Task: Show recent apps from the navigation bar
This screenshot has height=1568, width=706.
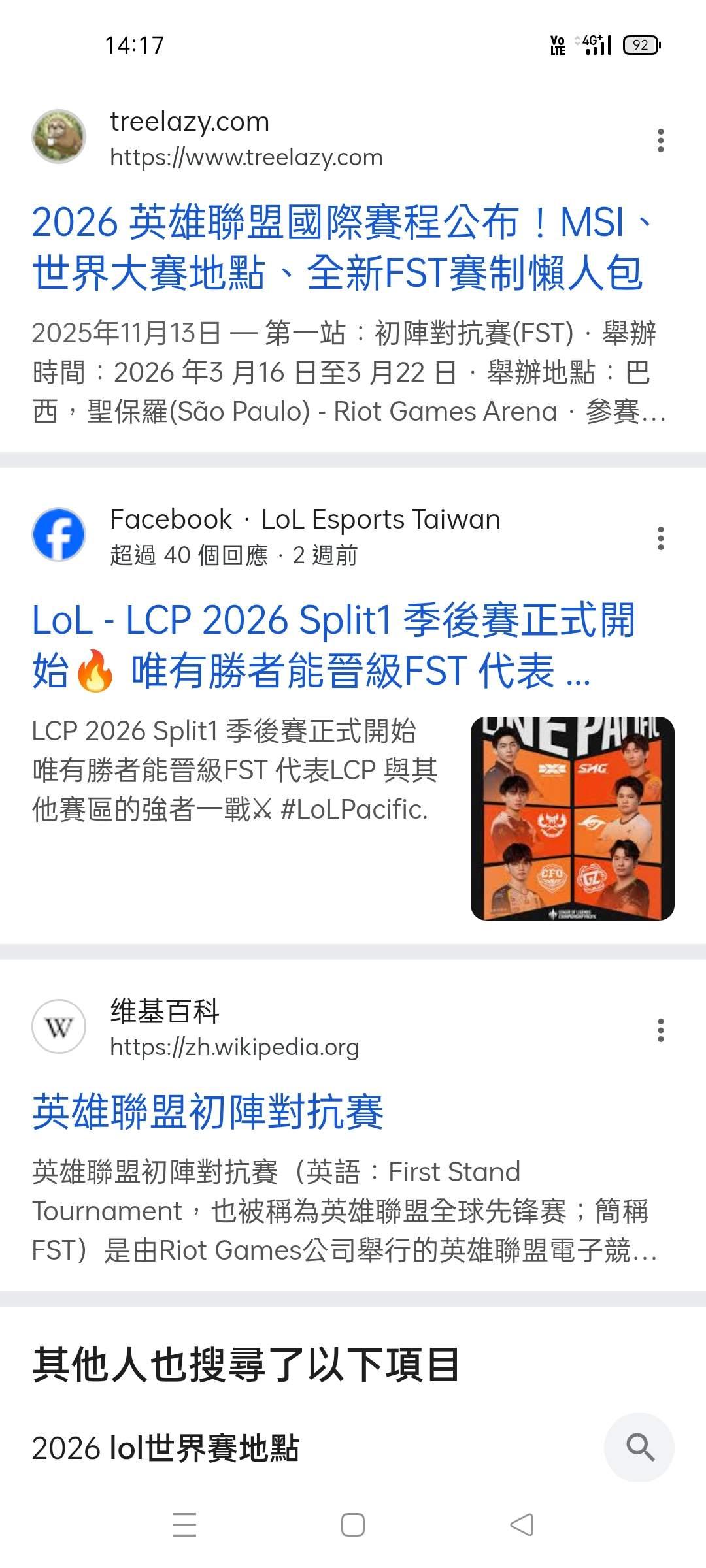Action: point(184,1525)
